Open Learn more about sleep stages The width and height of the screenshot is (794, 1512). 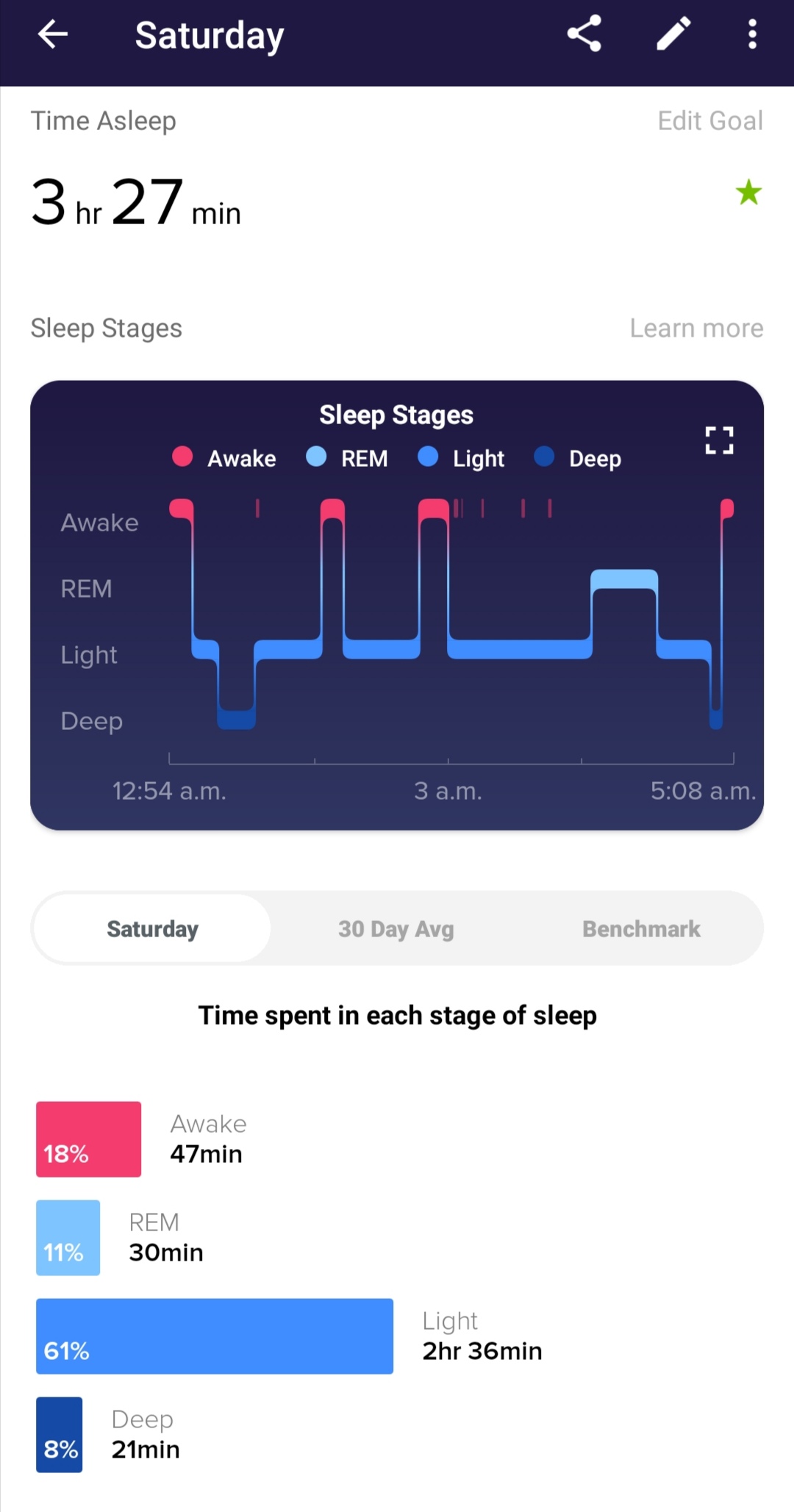pos(696,328)
